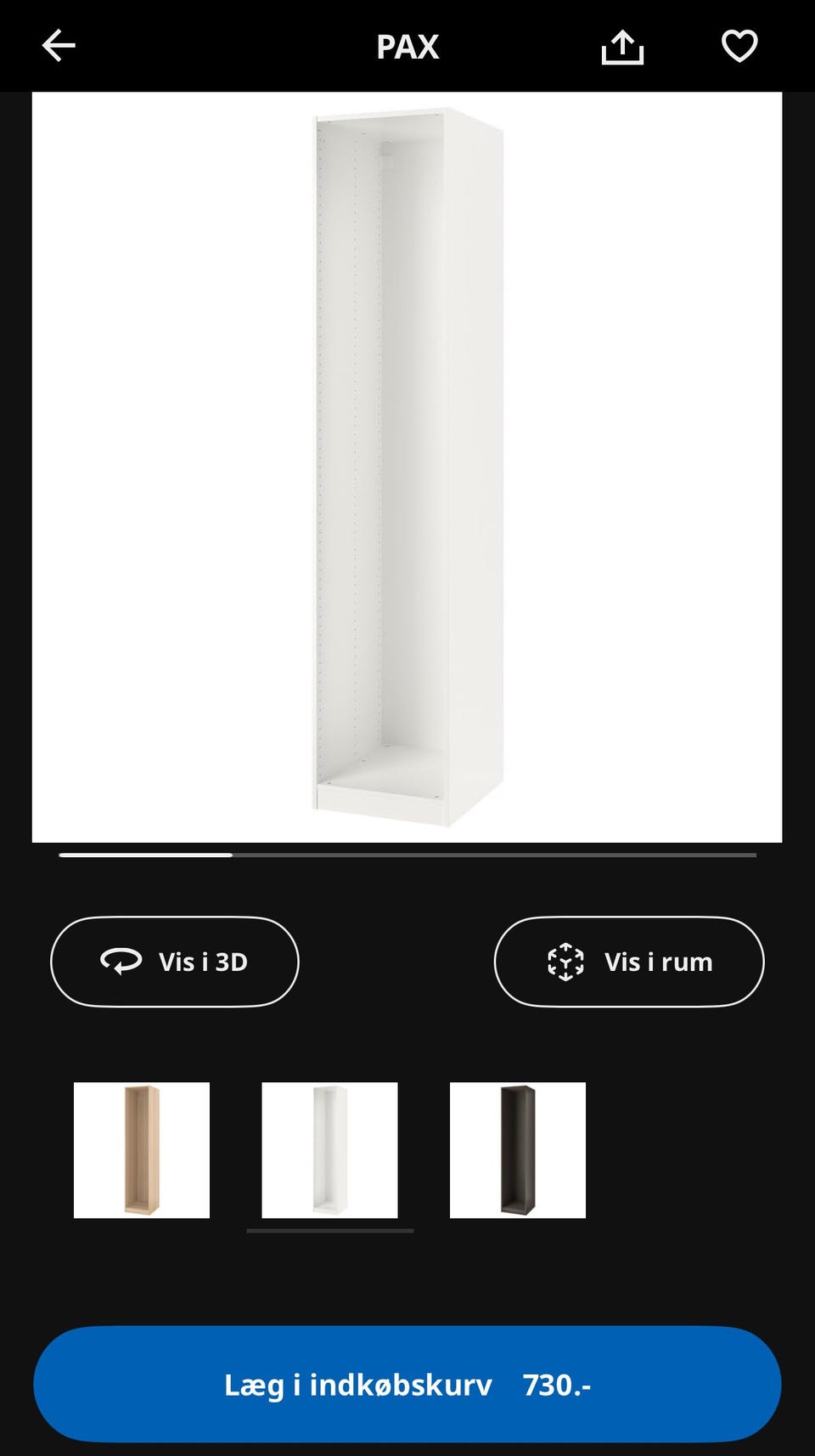Add PAX frame to cart for 730.-

point(407,1384)
